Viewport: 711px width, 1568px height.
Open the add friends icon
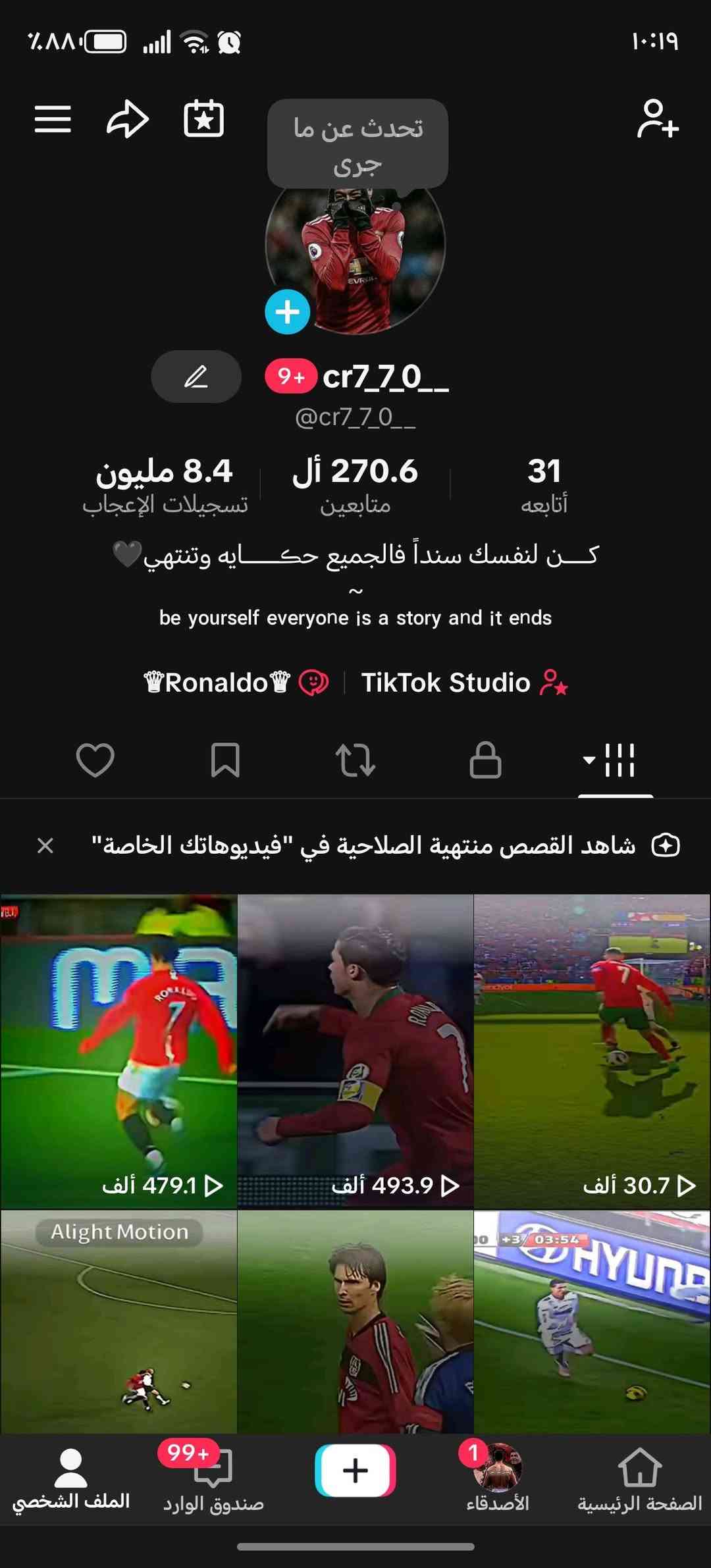(657, 119)
